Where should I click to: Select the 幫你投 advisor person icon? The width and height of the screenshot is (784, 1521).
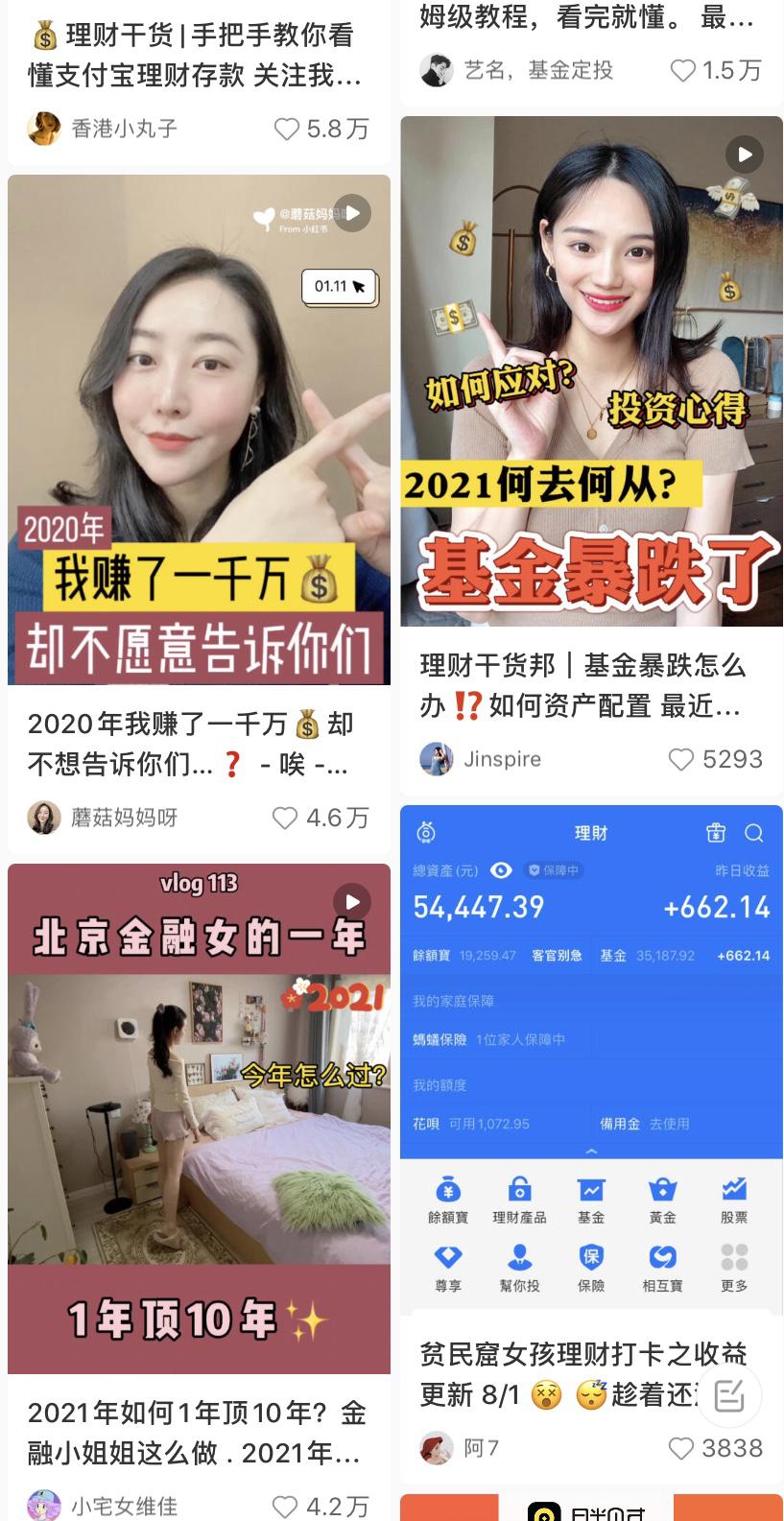click(x=520, y=1259)
